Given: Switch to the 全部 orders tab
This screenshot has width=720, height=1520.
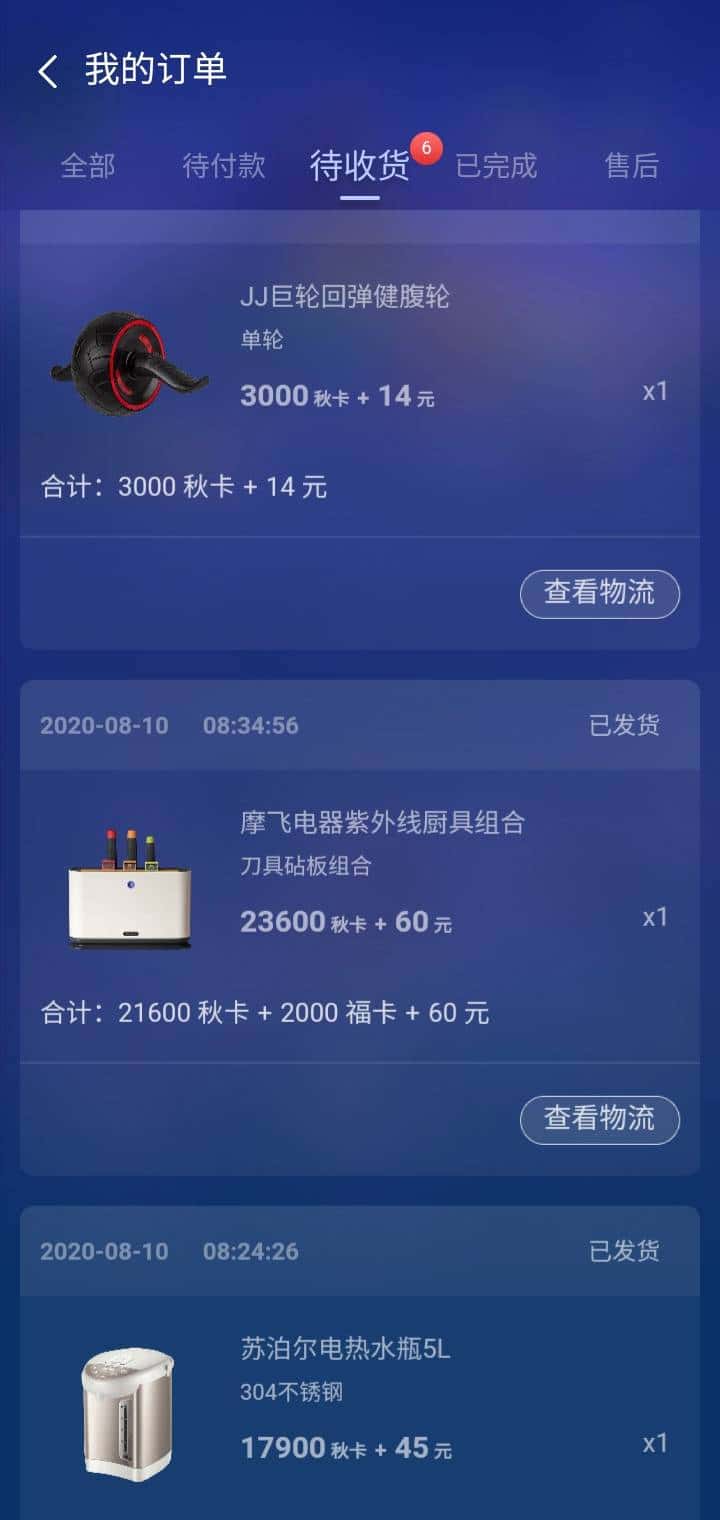Looking at the screenshot, I should coord(85,166).
